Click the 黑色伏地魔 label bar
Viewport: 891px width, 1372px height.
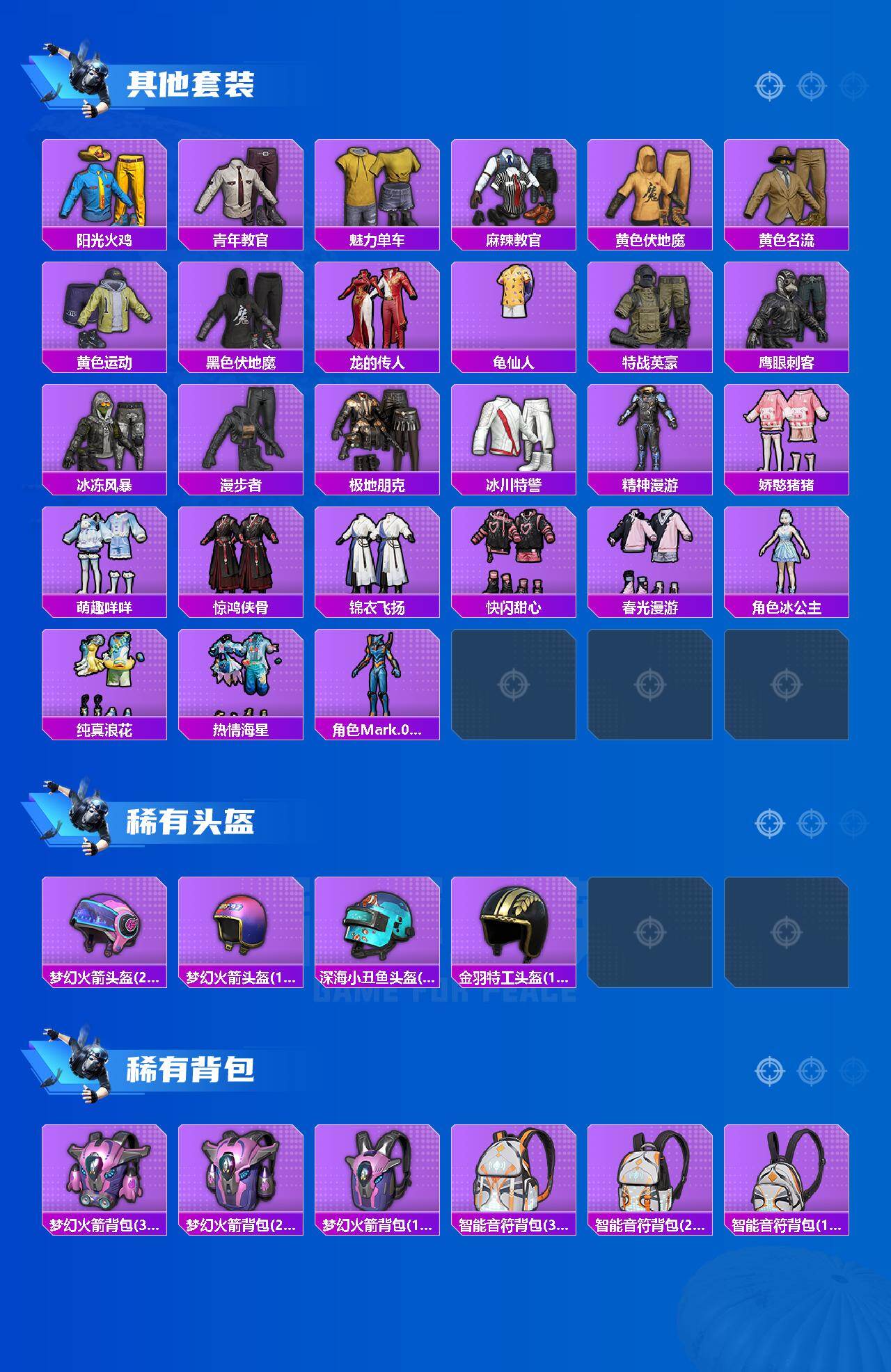239,362
